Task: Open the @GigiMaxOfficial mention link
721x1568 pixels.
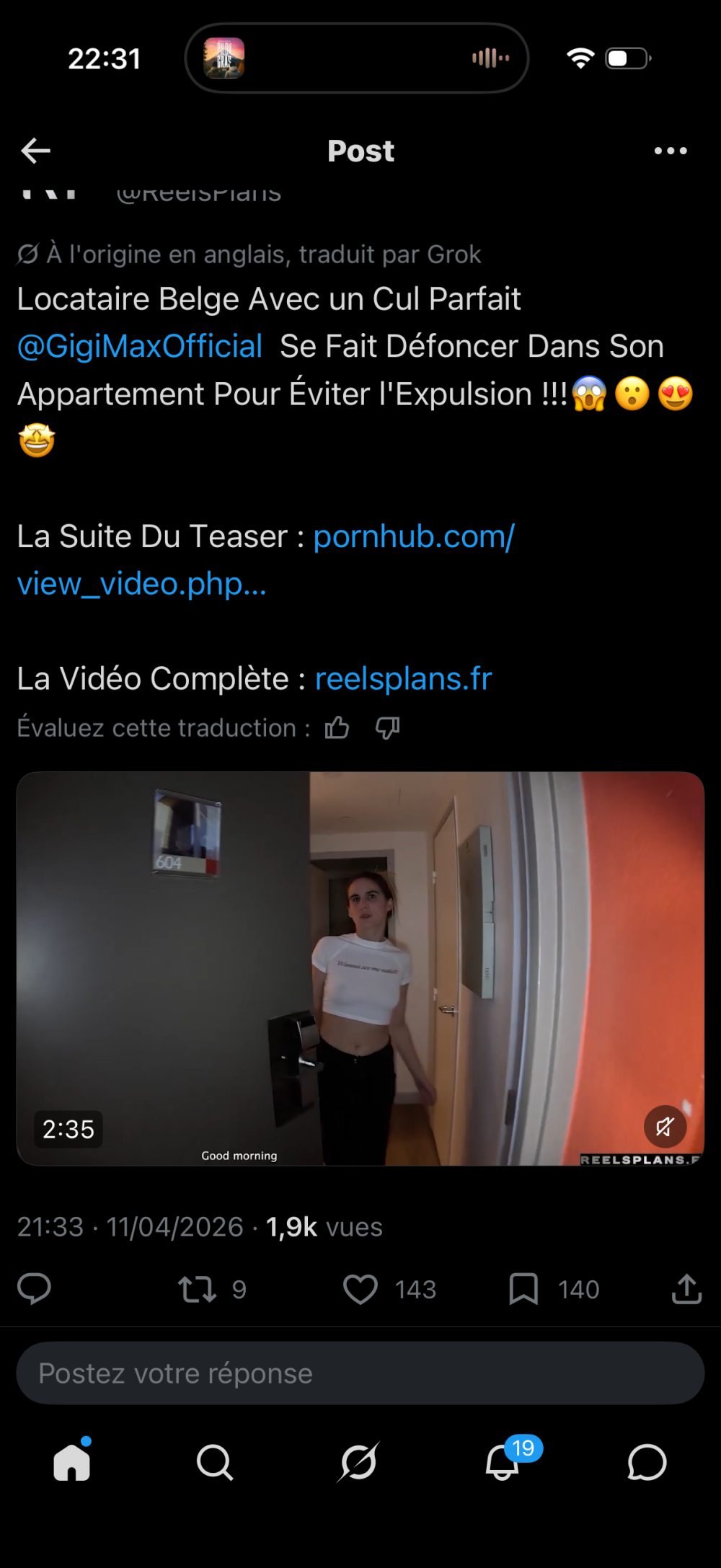Action: [140, 347]
